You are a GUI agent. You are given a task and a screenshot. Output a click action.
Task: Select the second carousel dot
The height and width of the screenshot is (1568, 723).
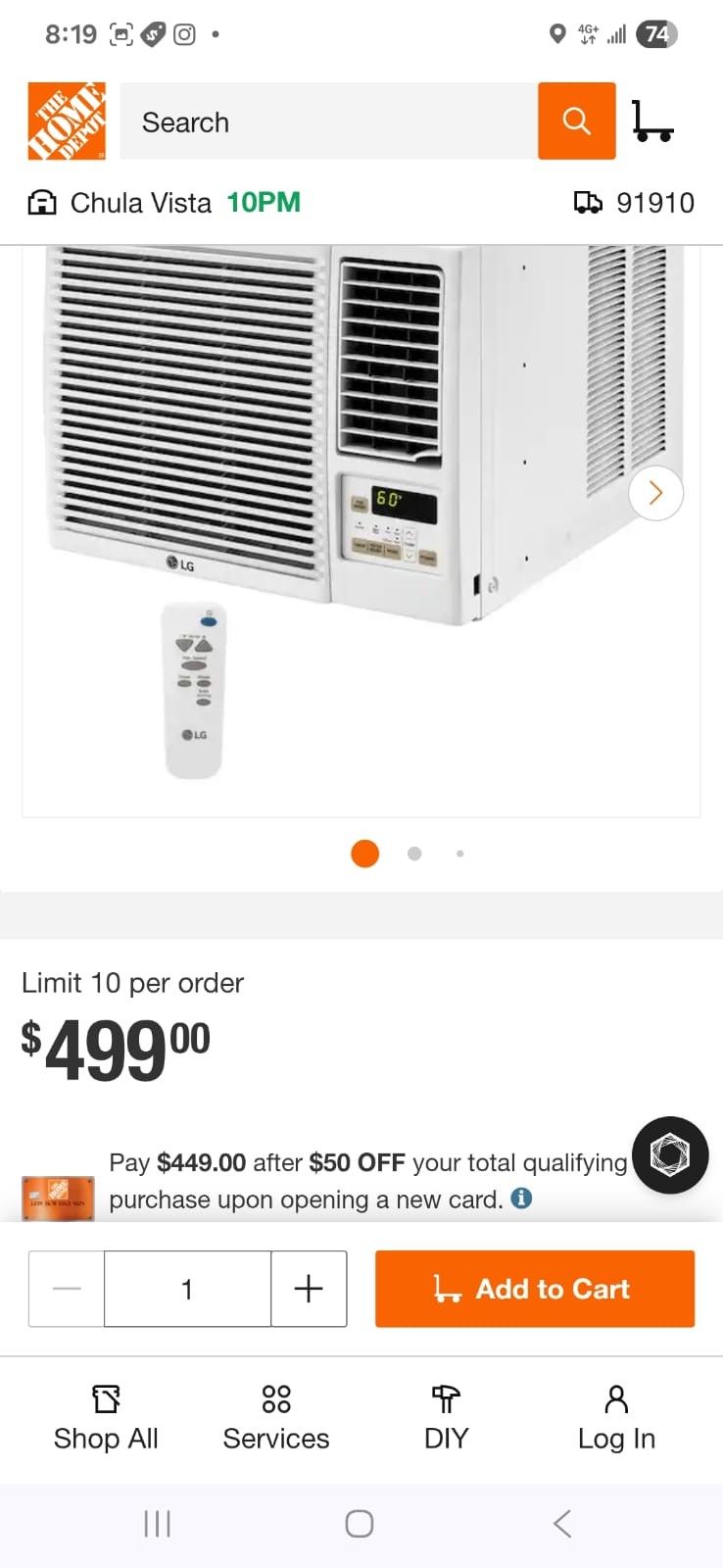pos(412,853)
